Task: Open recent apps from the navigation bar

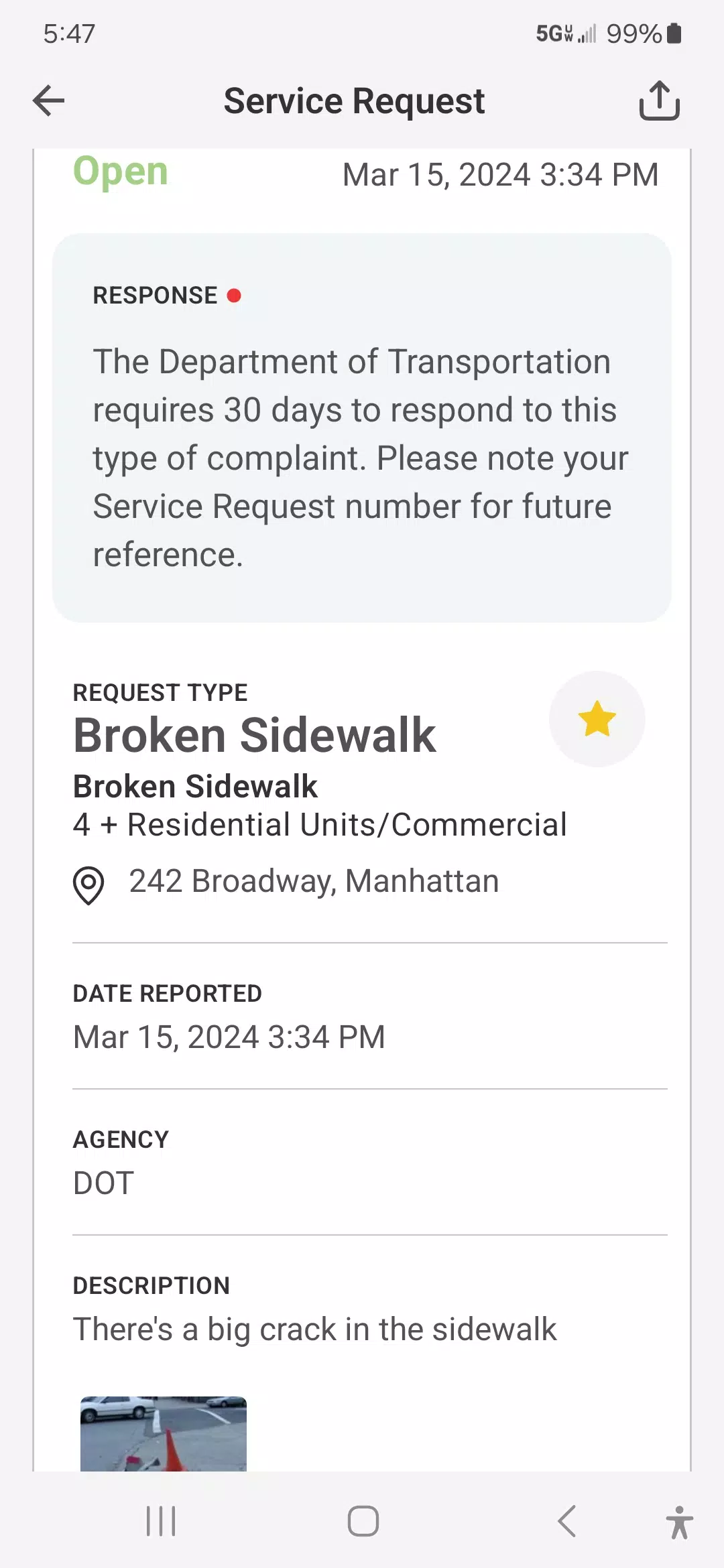Action: click(x=161, y=1521)
